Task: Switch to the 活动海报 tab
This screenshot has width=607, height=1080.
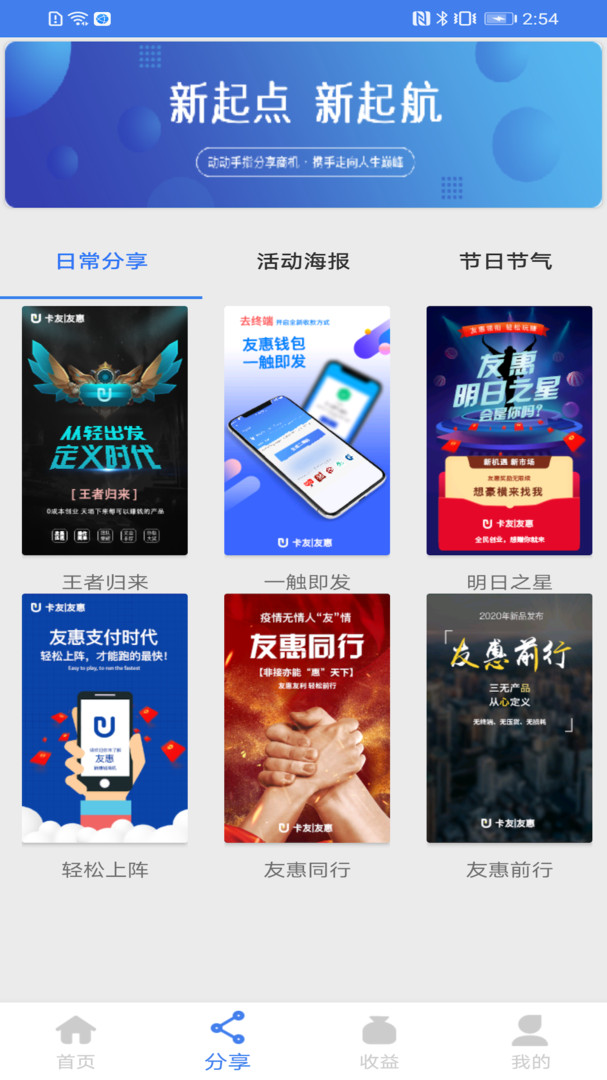Action: point(303,262)
